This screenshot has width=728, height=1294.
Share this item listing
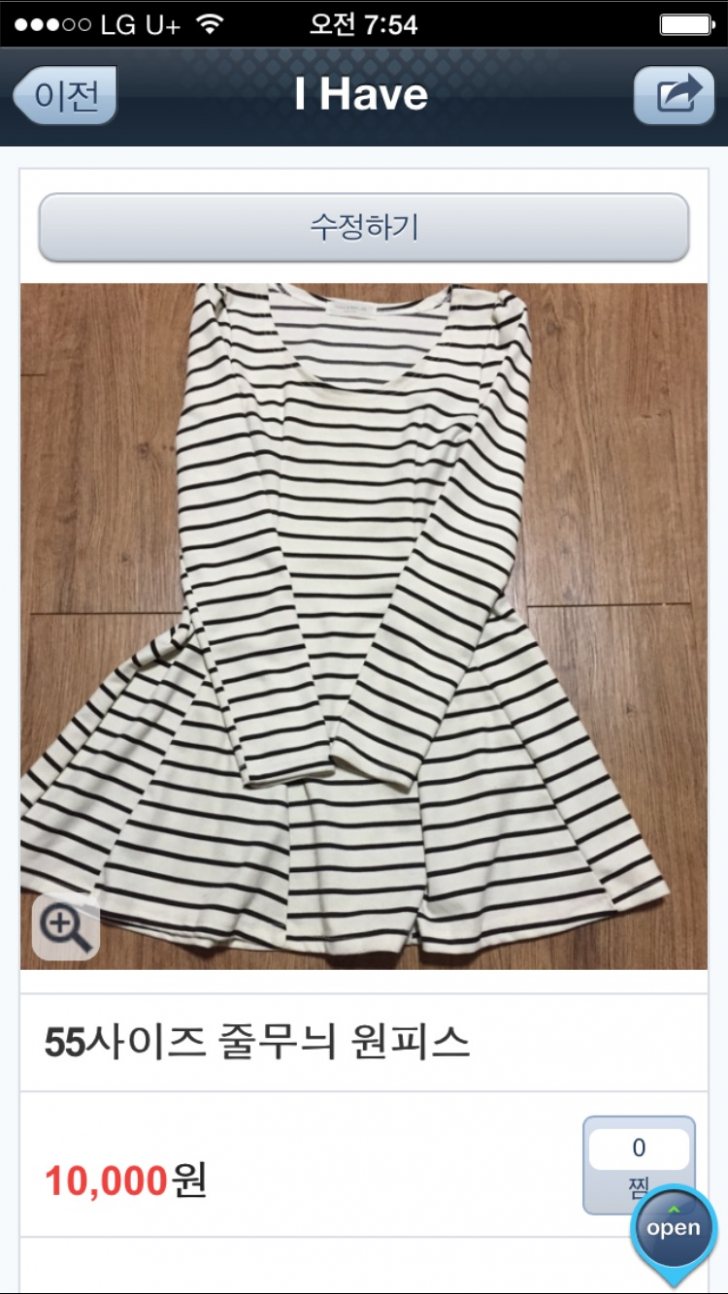(675, 96)
